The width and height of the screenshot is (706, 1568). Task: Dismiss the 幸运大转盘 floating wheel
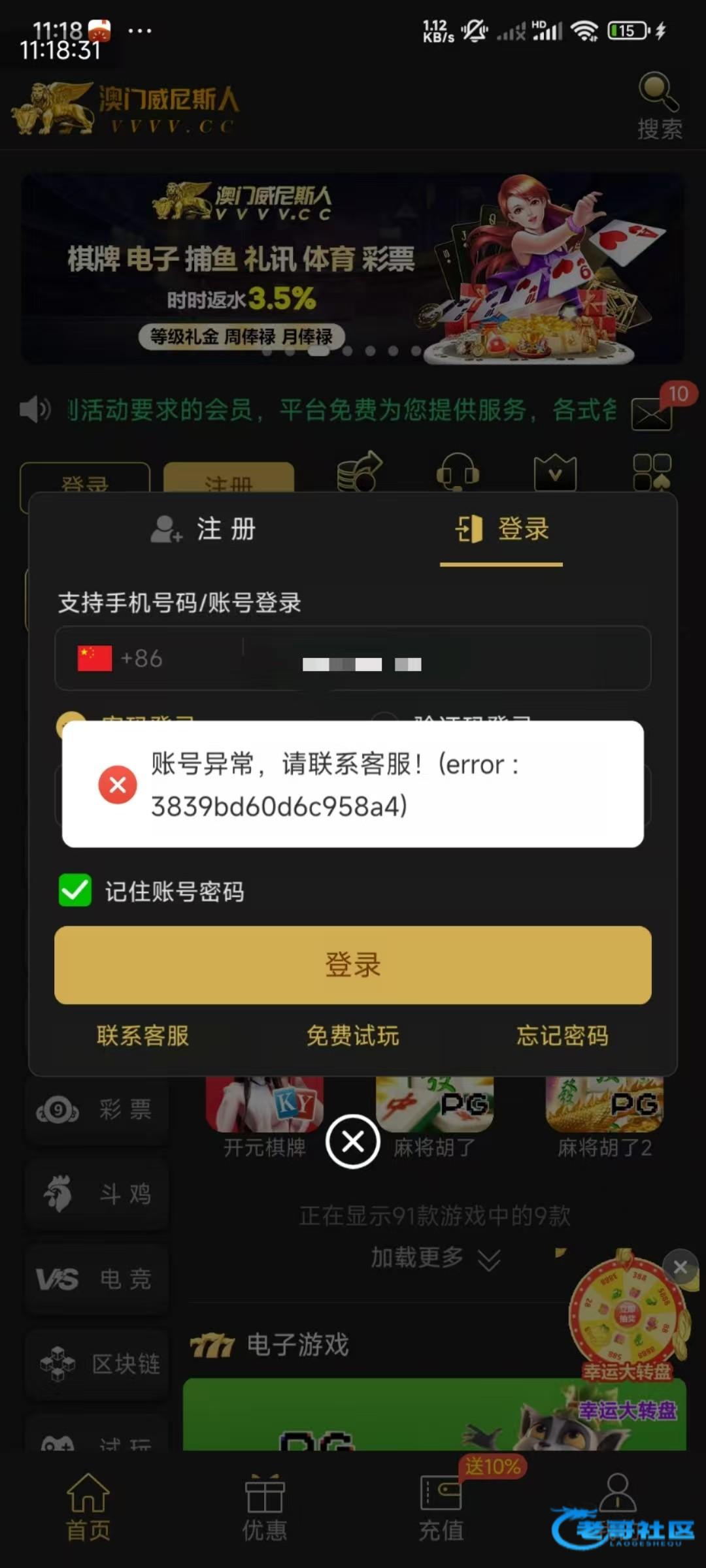coord(680,1267)
